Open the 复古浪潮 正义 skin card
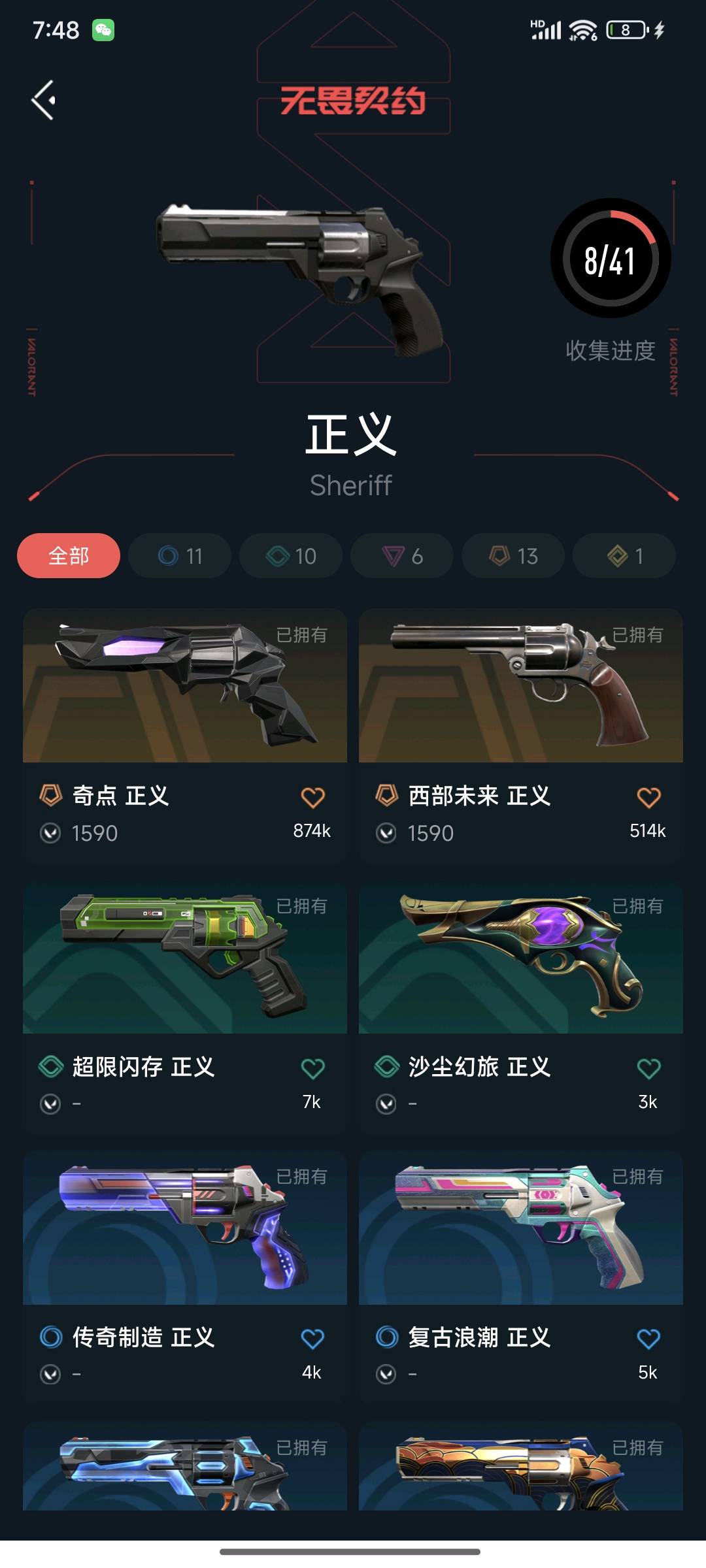706x1568 pixels. click(x=521, y=1277)
